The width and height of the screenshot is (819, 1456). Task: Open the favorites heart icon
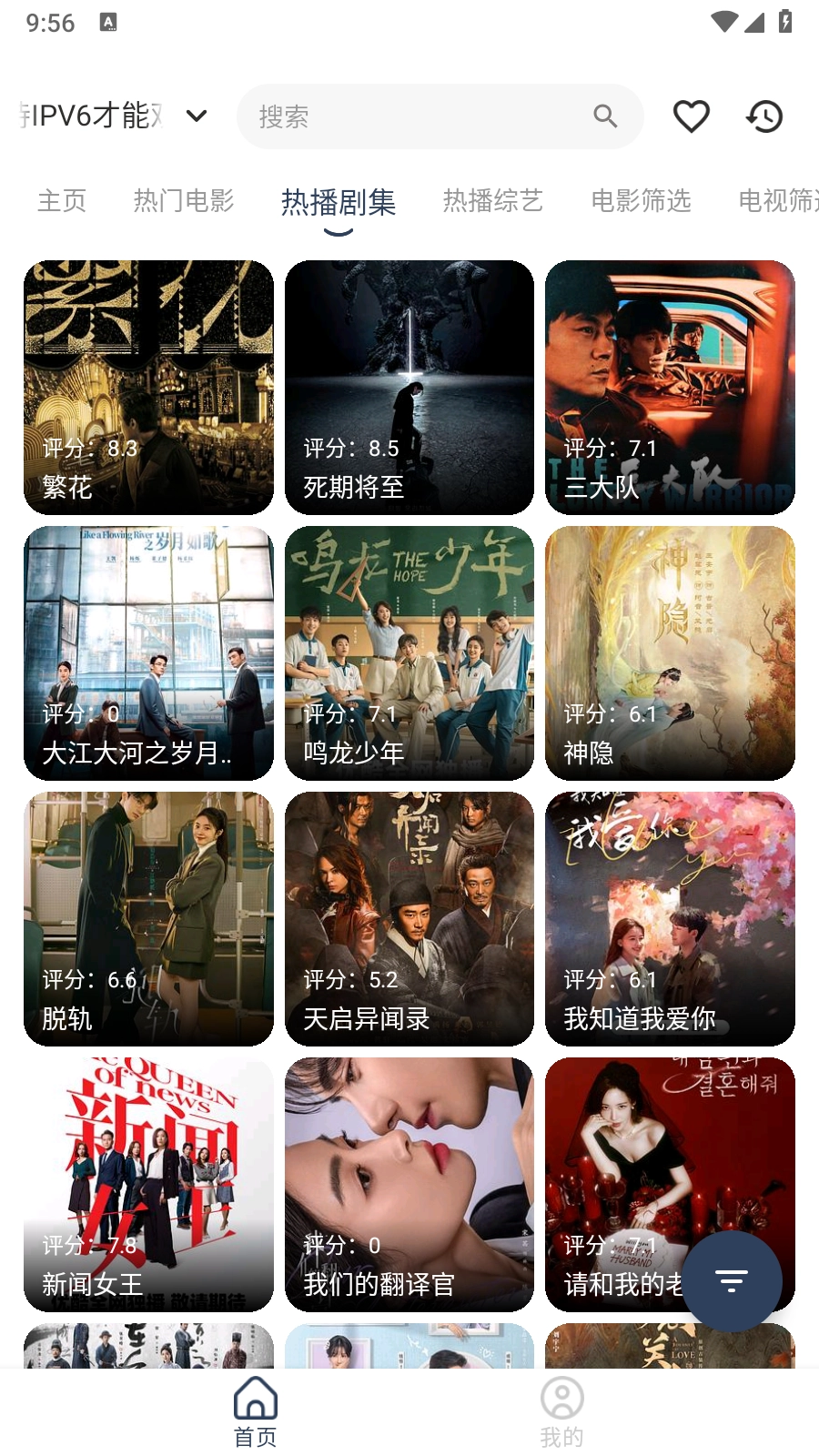click(691, 116)
